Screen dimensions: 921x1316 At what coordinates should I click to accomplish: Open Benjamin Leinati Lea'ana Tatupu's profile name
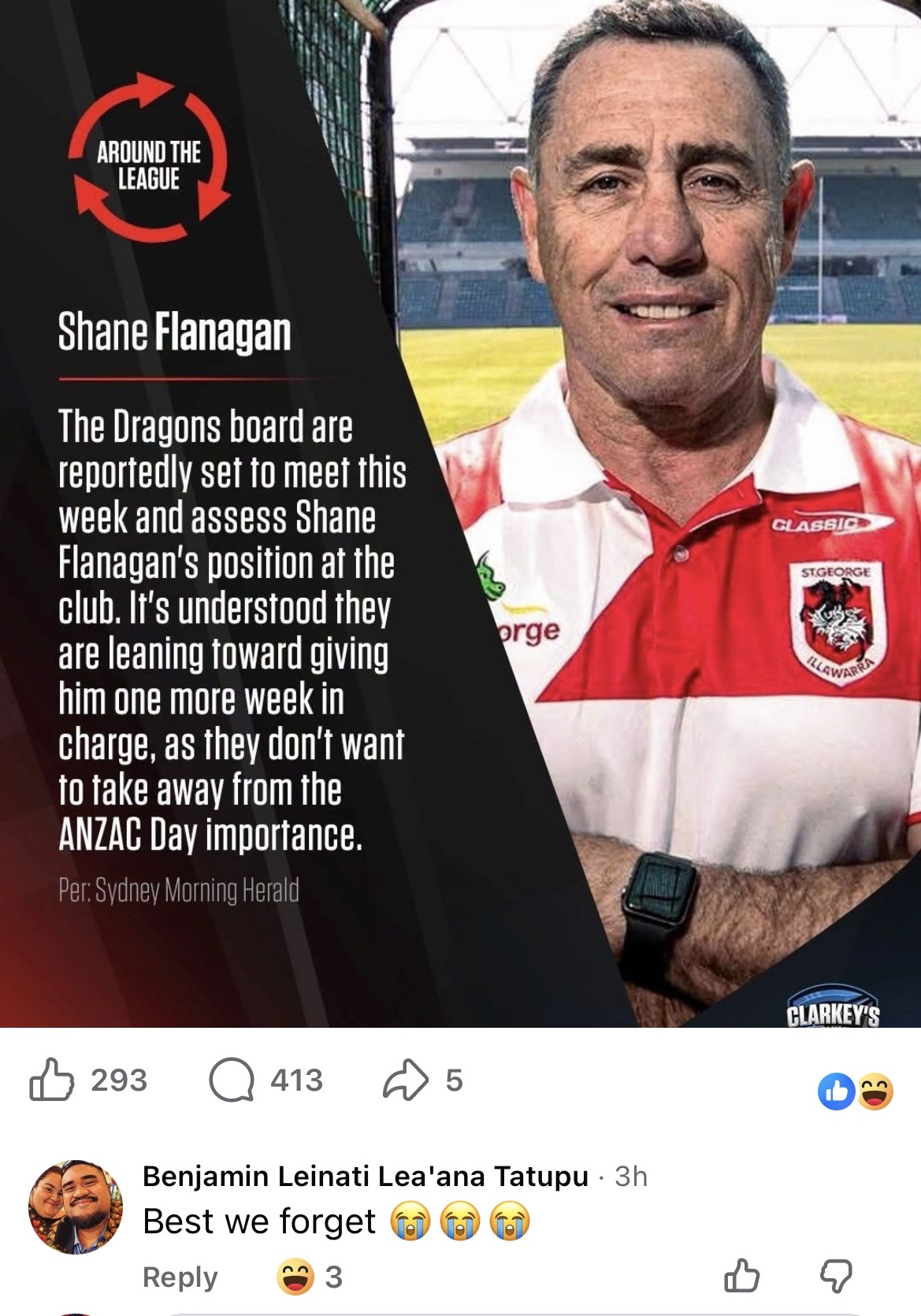pos(365,1176)
